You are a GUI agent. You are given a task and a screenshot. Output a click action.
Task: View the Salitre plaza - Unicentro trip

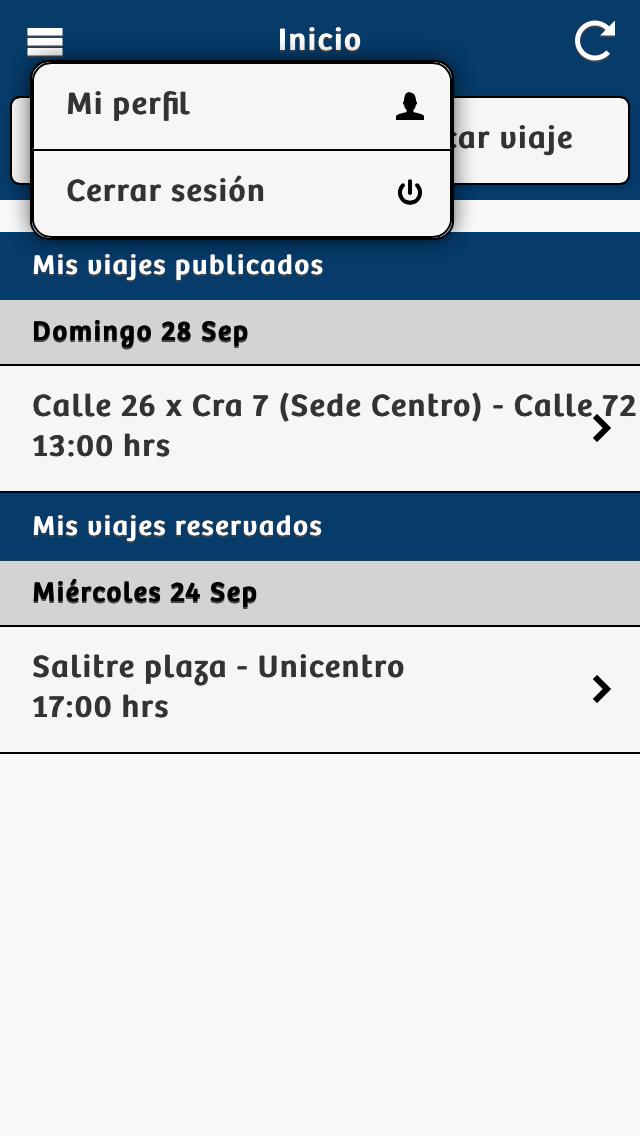tap(320, 688)
